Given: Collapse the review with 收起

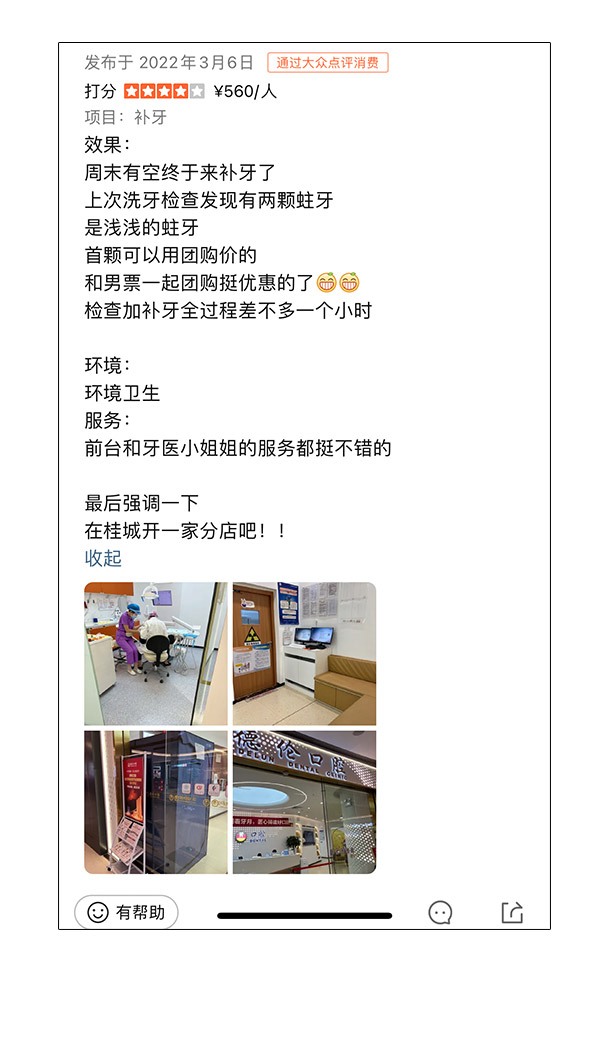Looking at the screenshot, I should [x=103, y=558].
